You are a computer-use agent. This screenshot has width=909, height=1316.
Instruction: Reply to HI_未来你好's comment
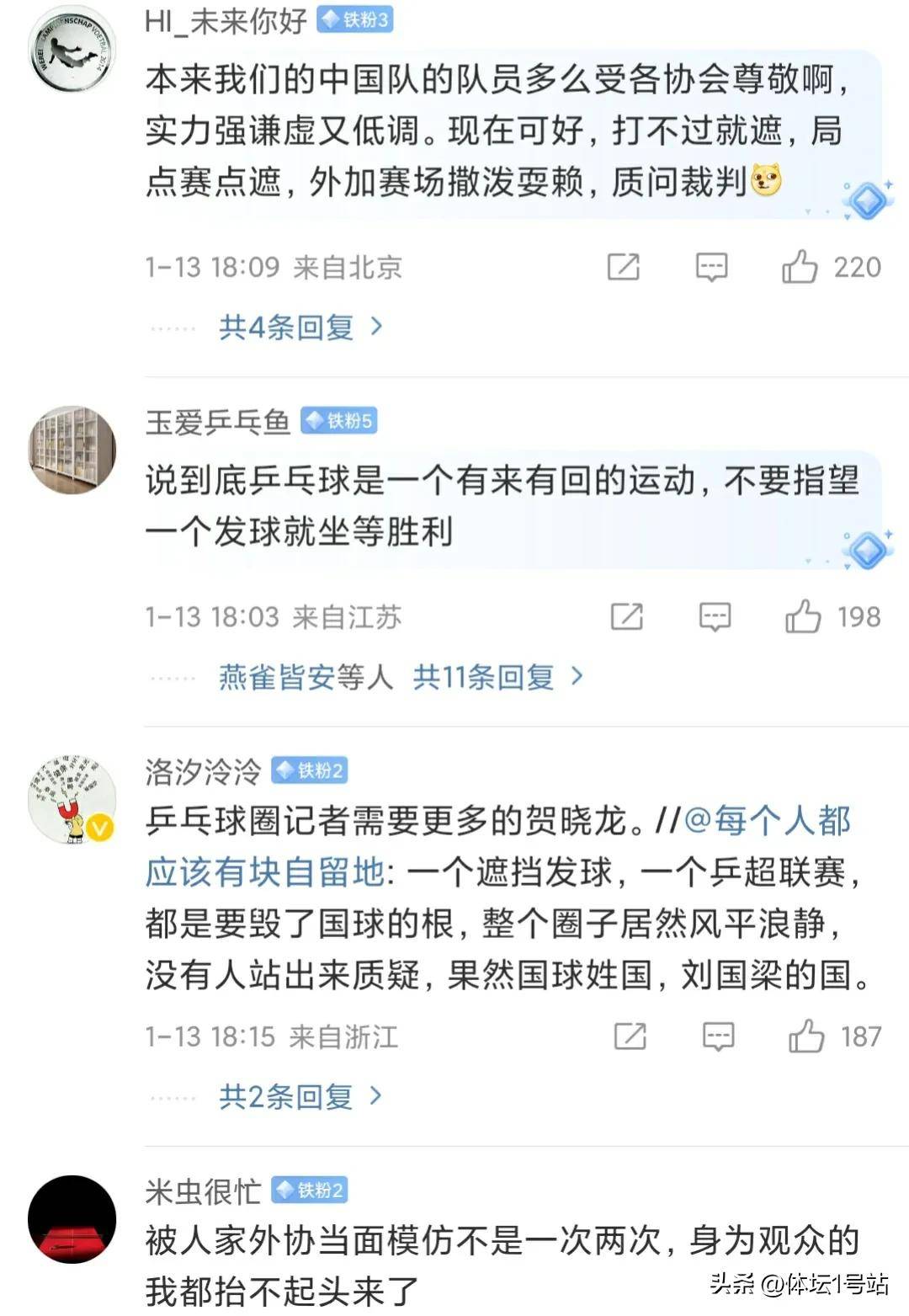click(x=711, y=267)
